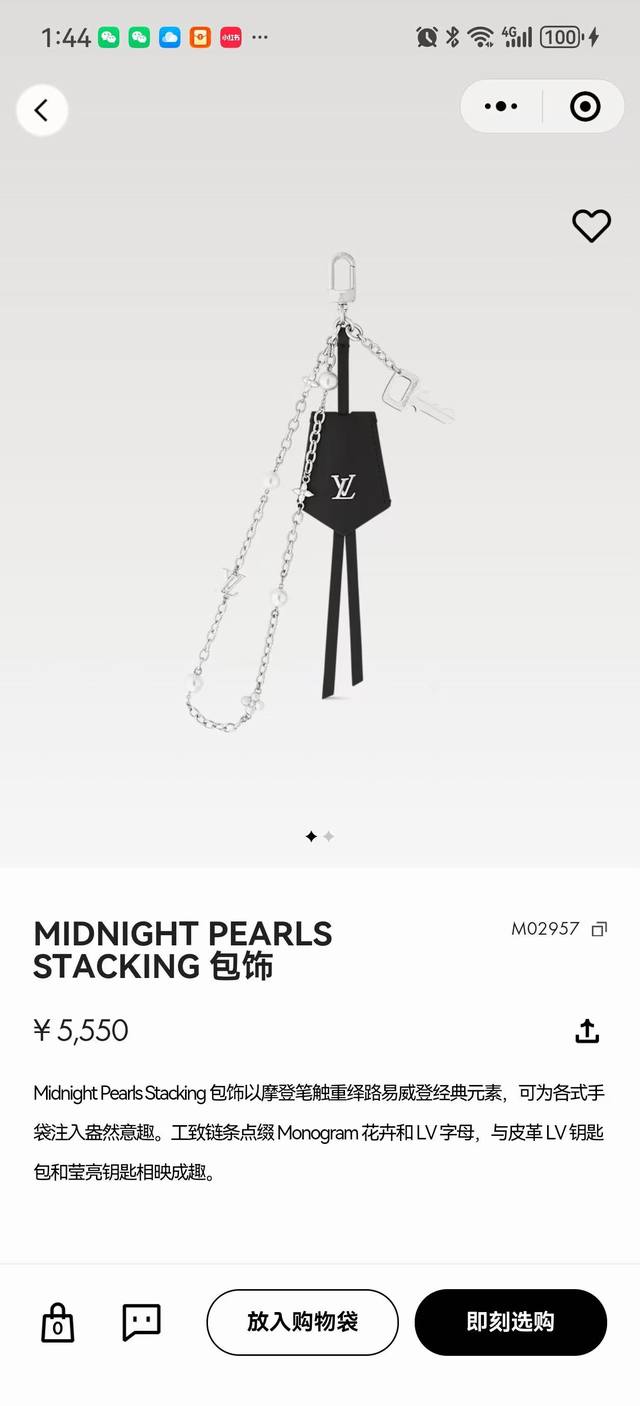Copy product code M02957
The width and height of the screenshot is (640, 1406).
(x=599, y=929)
